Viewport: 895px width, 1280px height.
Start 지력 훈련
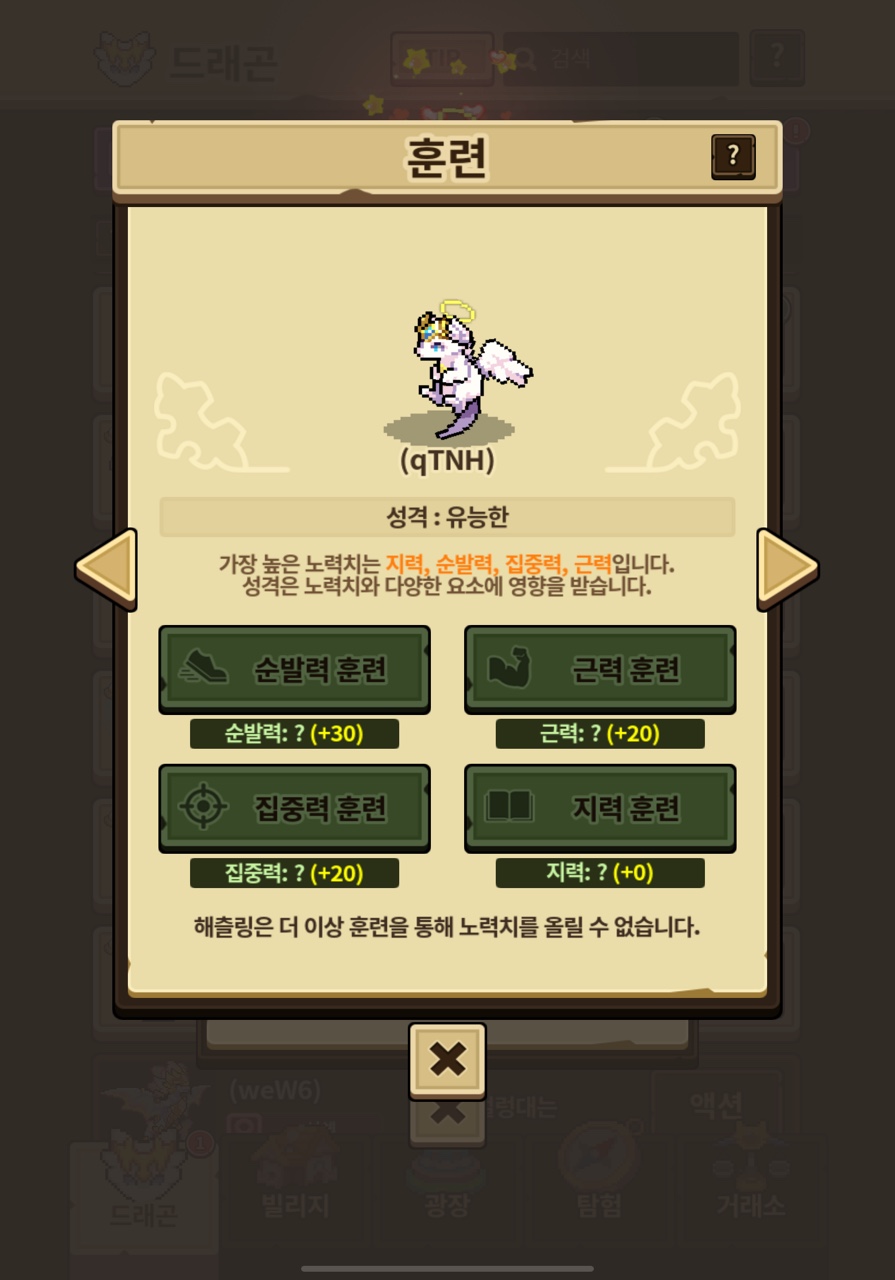[x=600, y=808]
